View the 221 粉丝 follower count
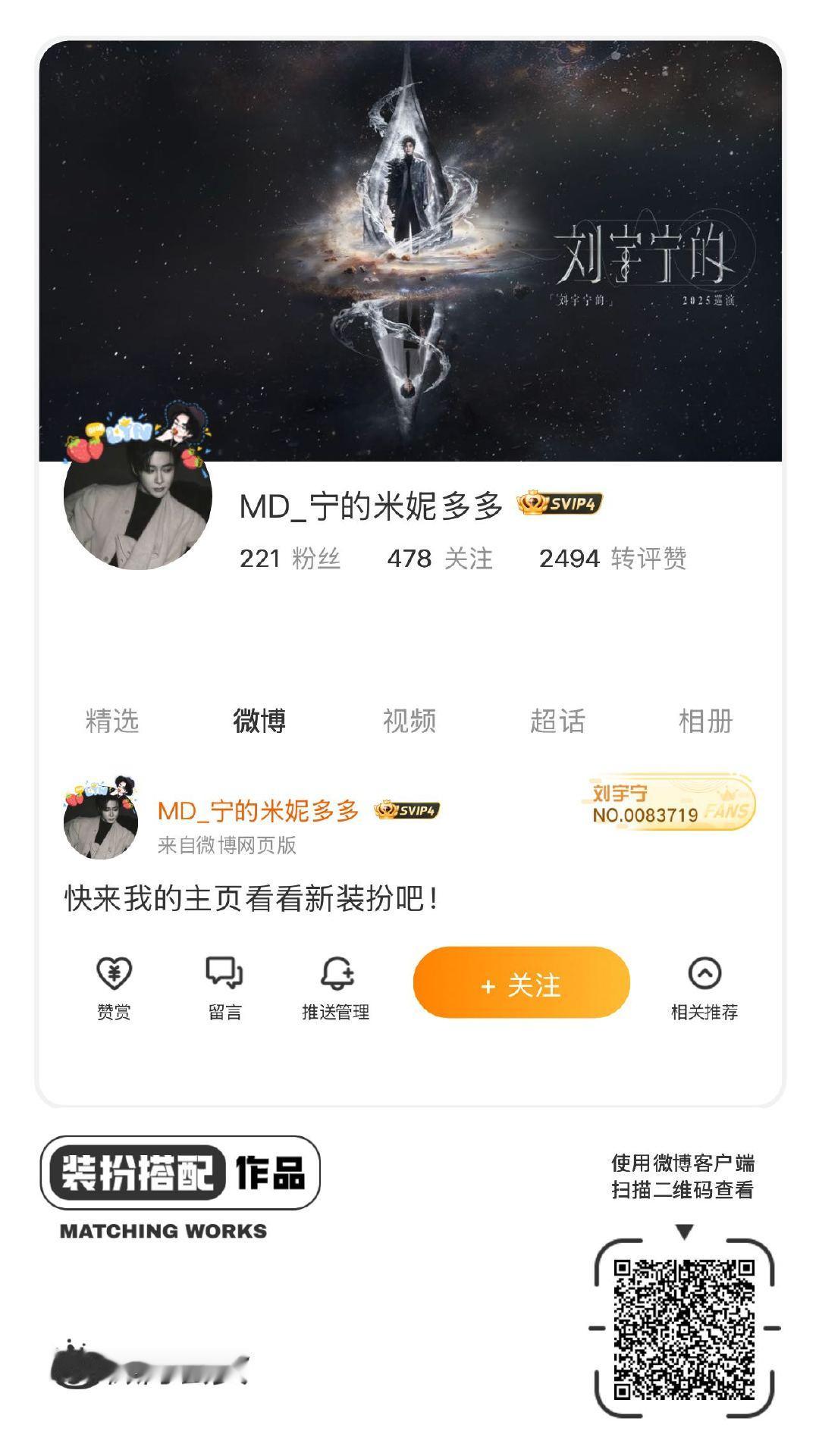The height and width of the screenshot is (1456, 819). coord(292,559)
